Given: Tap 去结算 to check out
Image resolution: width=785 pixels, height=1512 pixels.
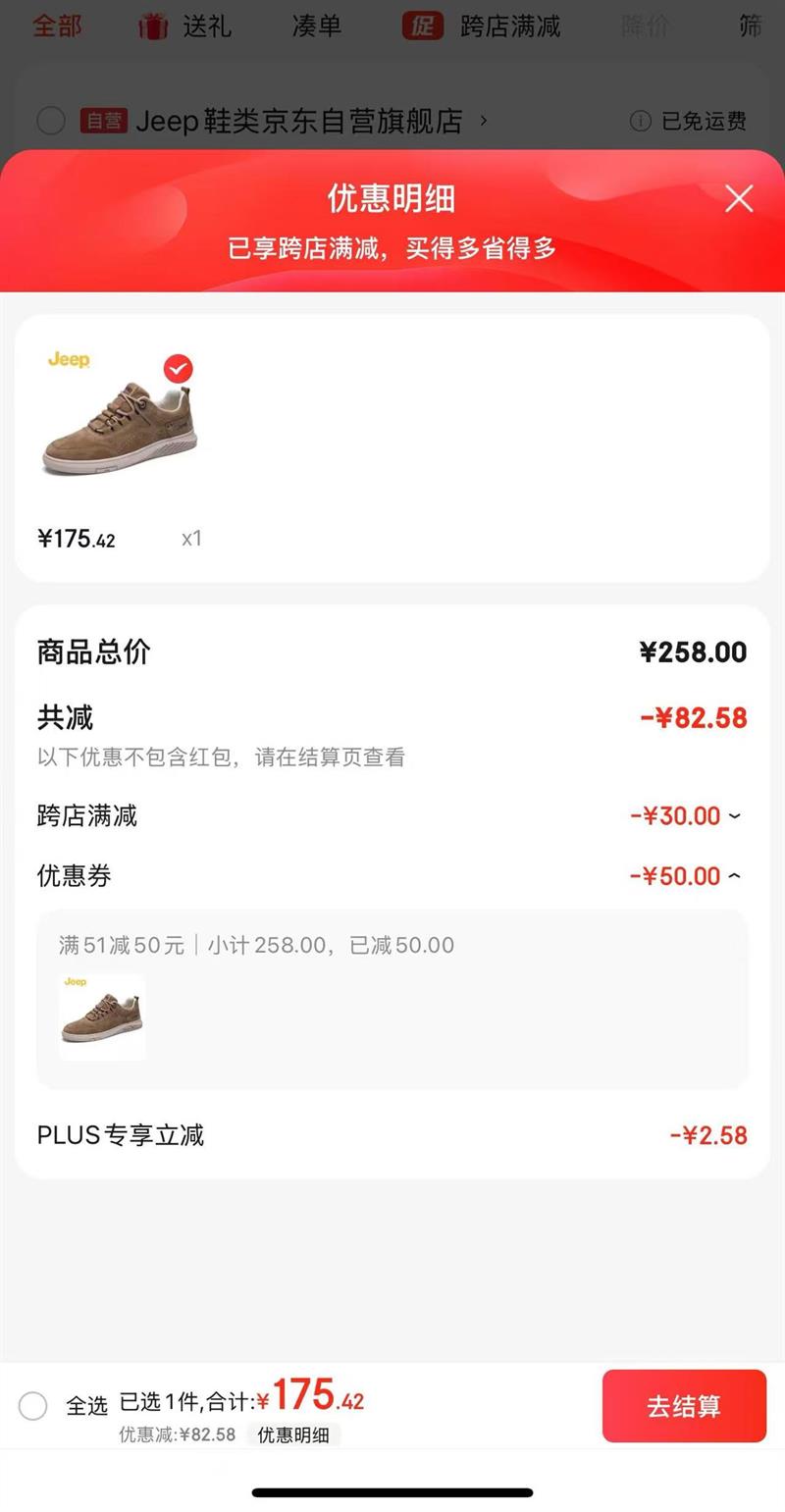Looking at the screenshot, I should pos(684,1406).
